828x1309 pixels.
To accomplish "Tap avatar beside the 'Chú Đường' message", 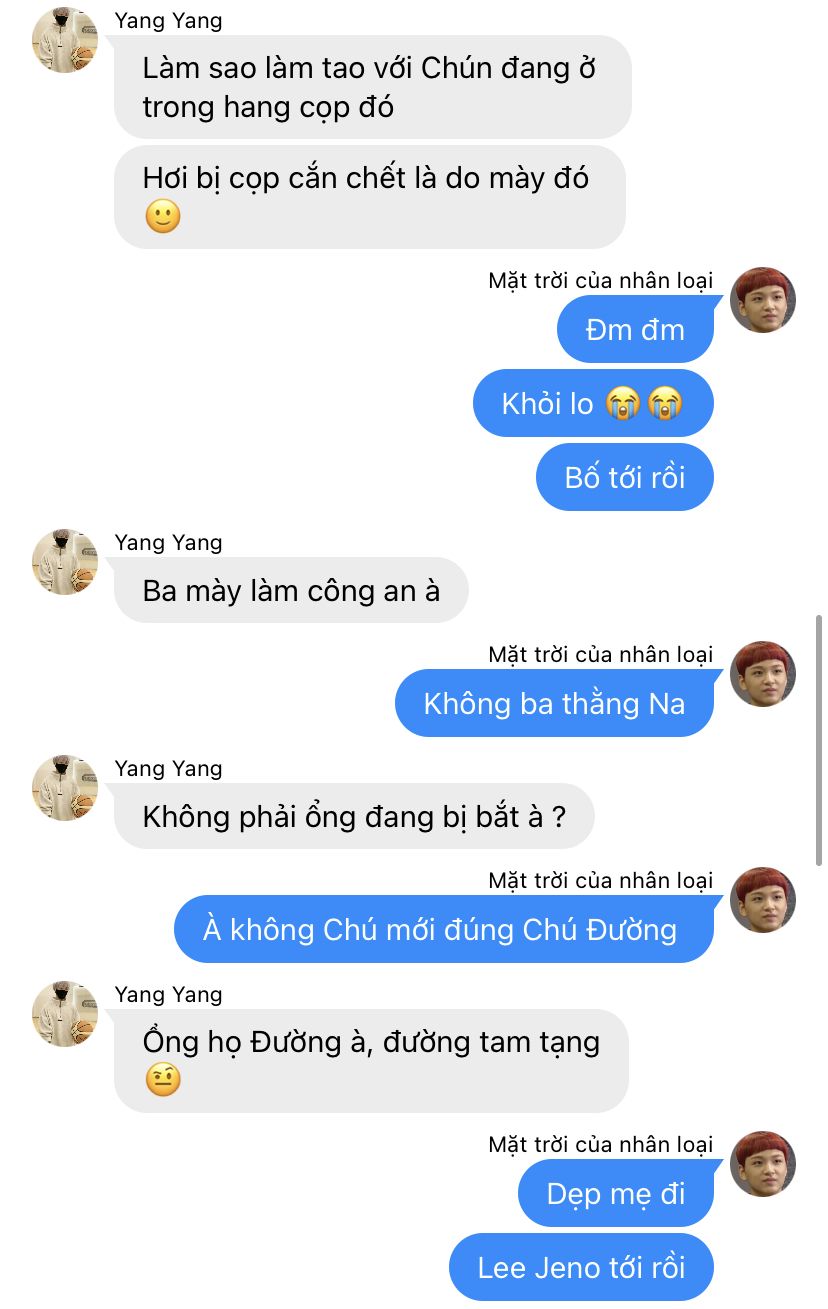I will [x=763, y=900].
